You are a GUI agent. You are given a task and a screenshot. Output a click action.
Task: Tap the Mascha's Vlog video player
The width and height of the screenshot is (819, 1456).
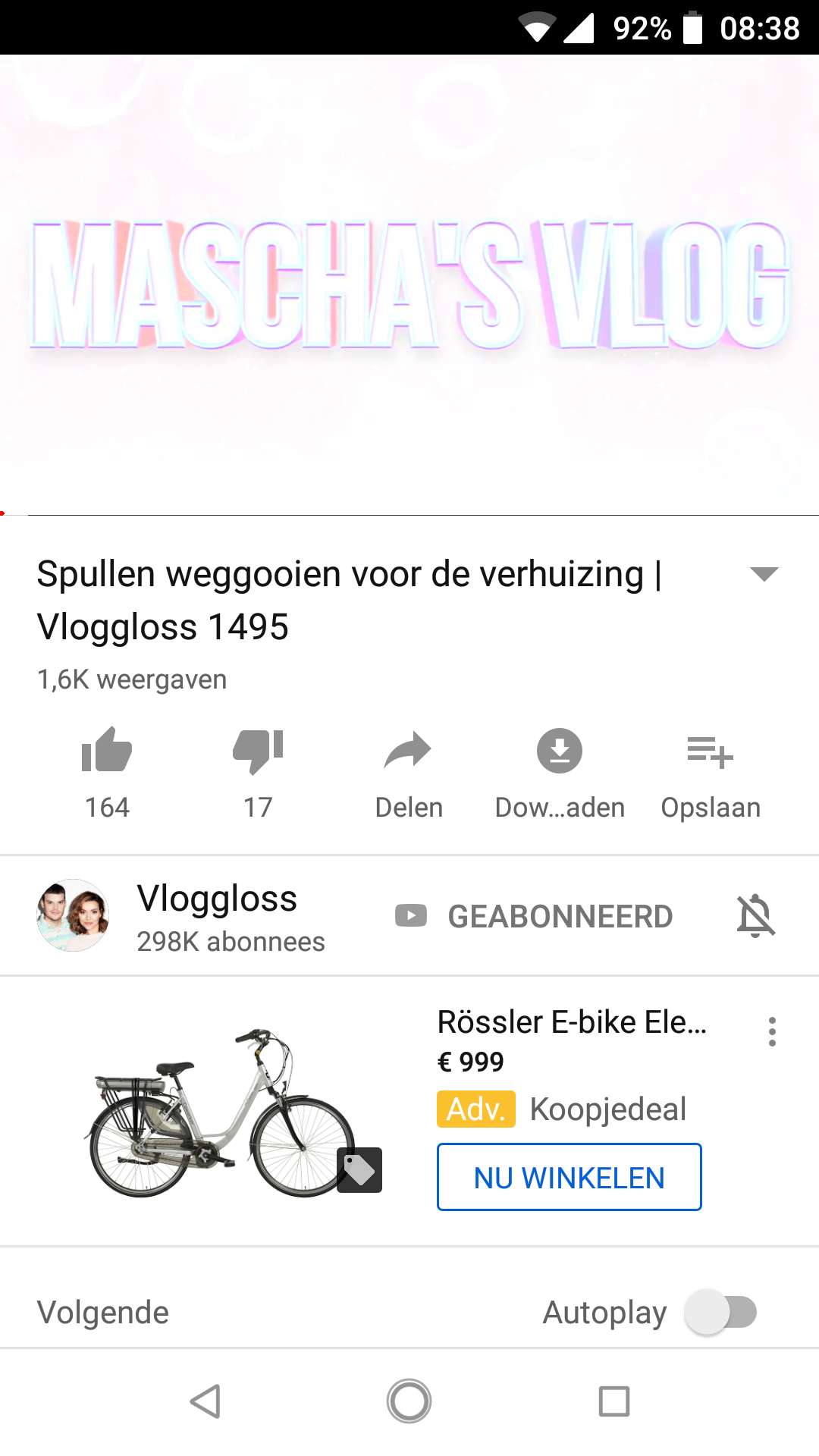[409, 284]
